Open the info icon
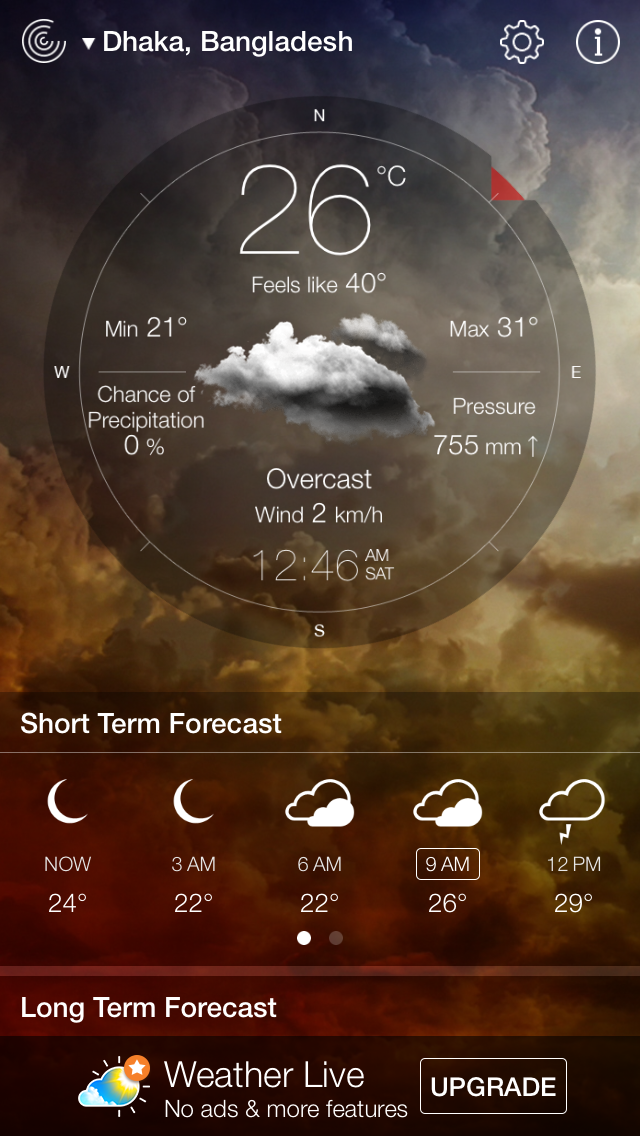 (x=598, y=42)
